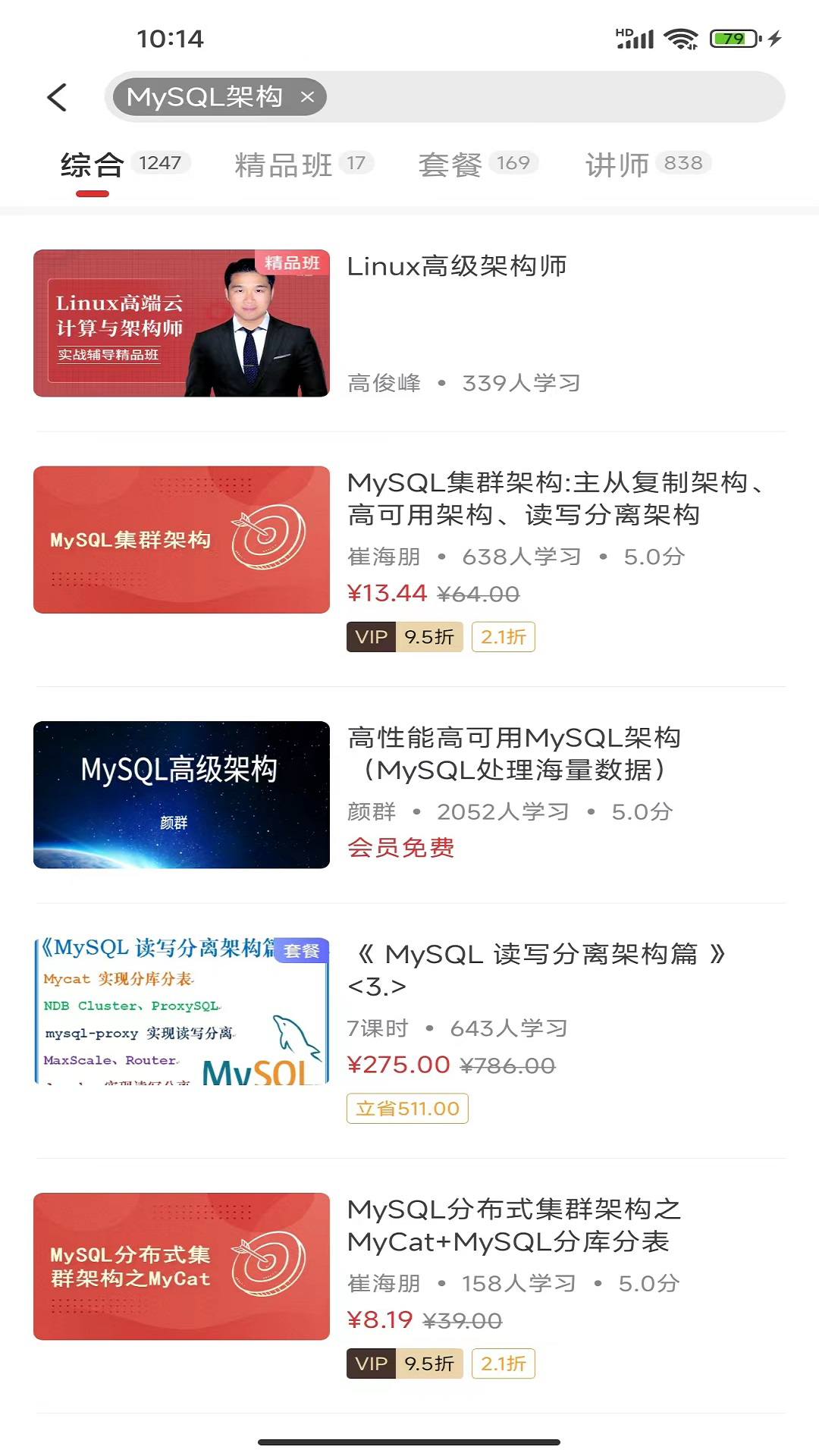Switch to the 讲师 tab
The image size is (819, 1456).
pos(615,164)
